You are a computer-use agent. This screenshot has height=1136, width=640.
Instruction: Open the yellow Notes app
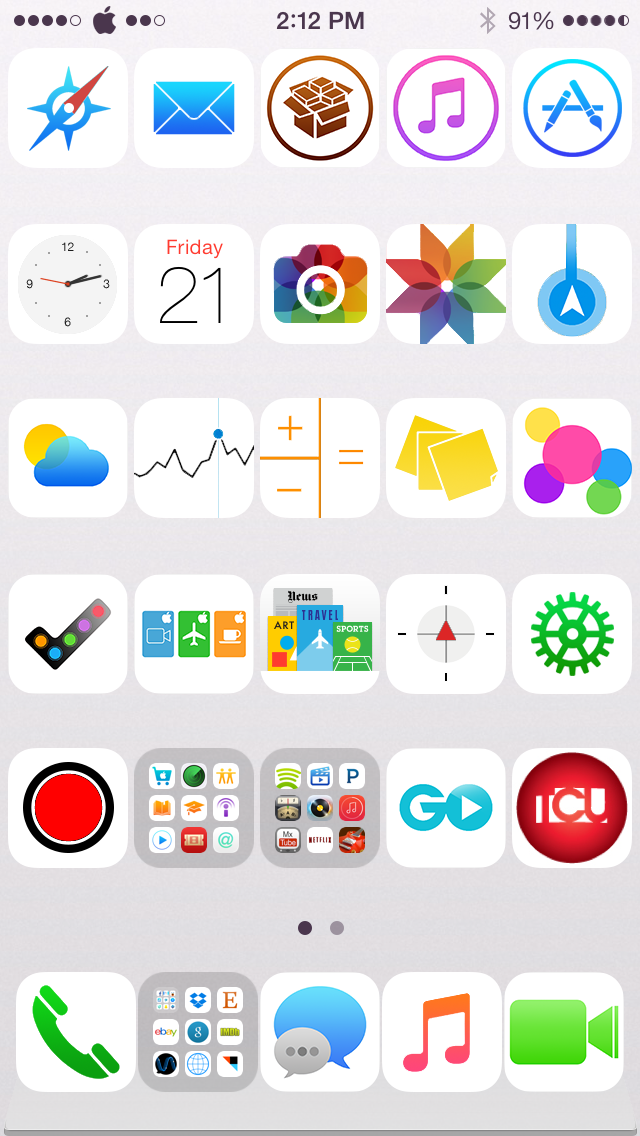(446, 458)
